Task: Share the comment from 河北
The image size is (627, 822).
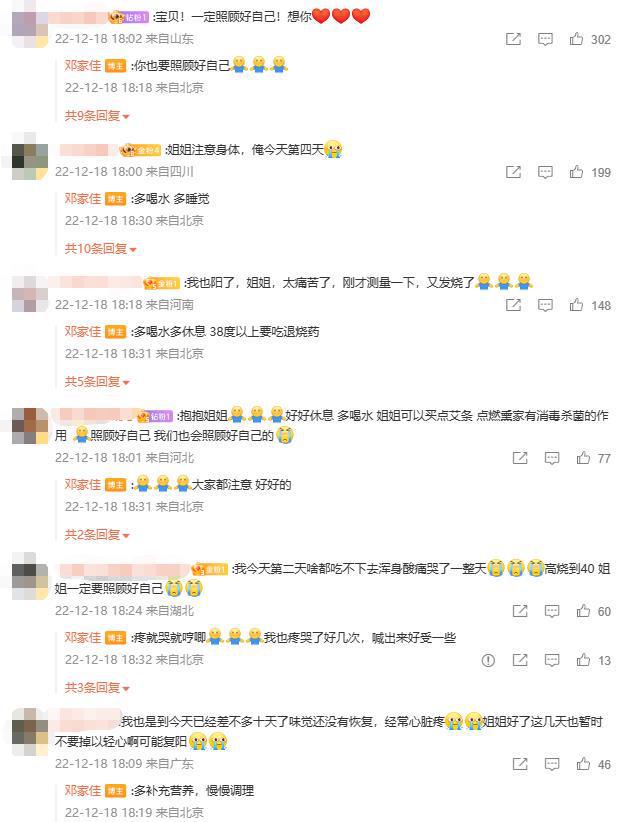Action: 520,458
